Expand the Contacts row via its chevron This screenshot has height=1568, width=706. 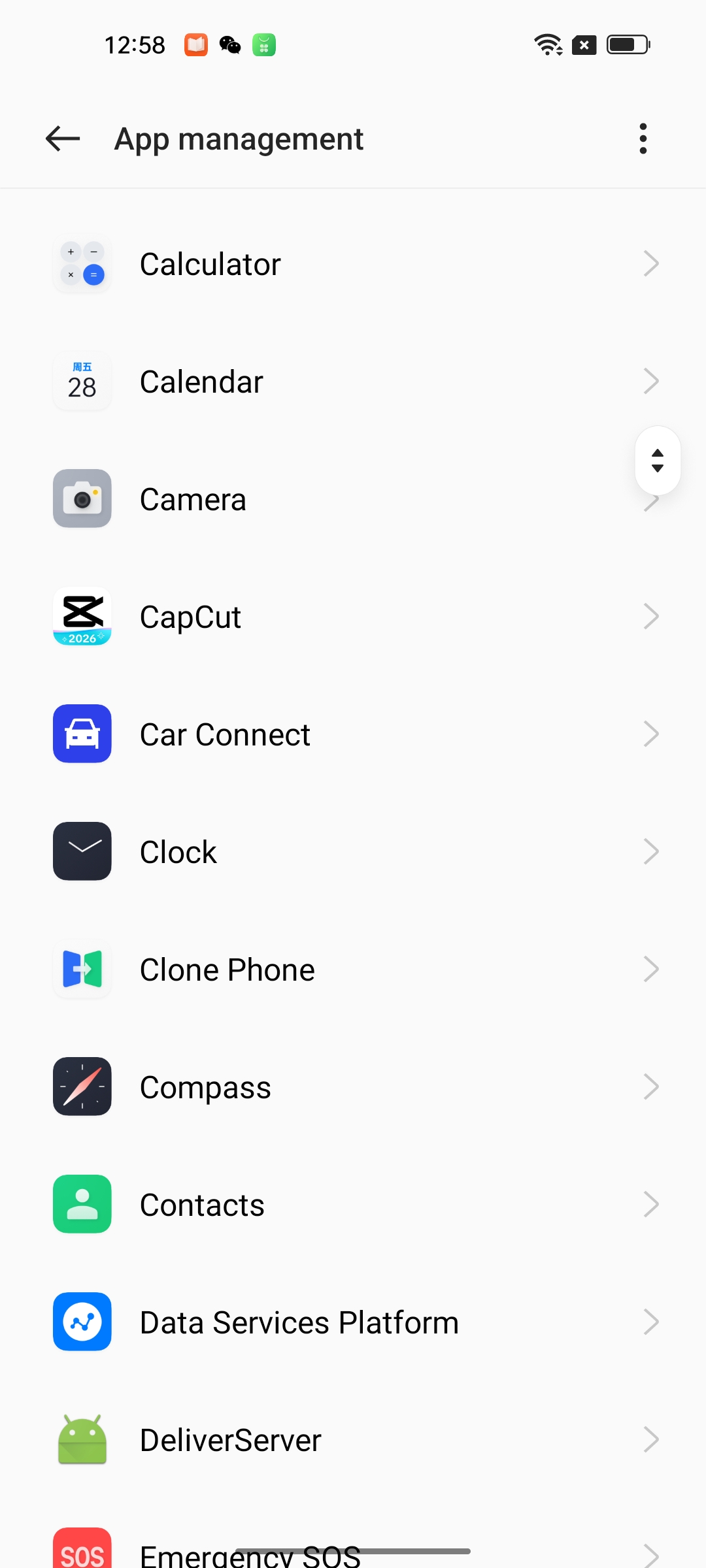(x=651, y=1204)
